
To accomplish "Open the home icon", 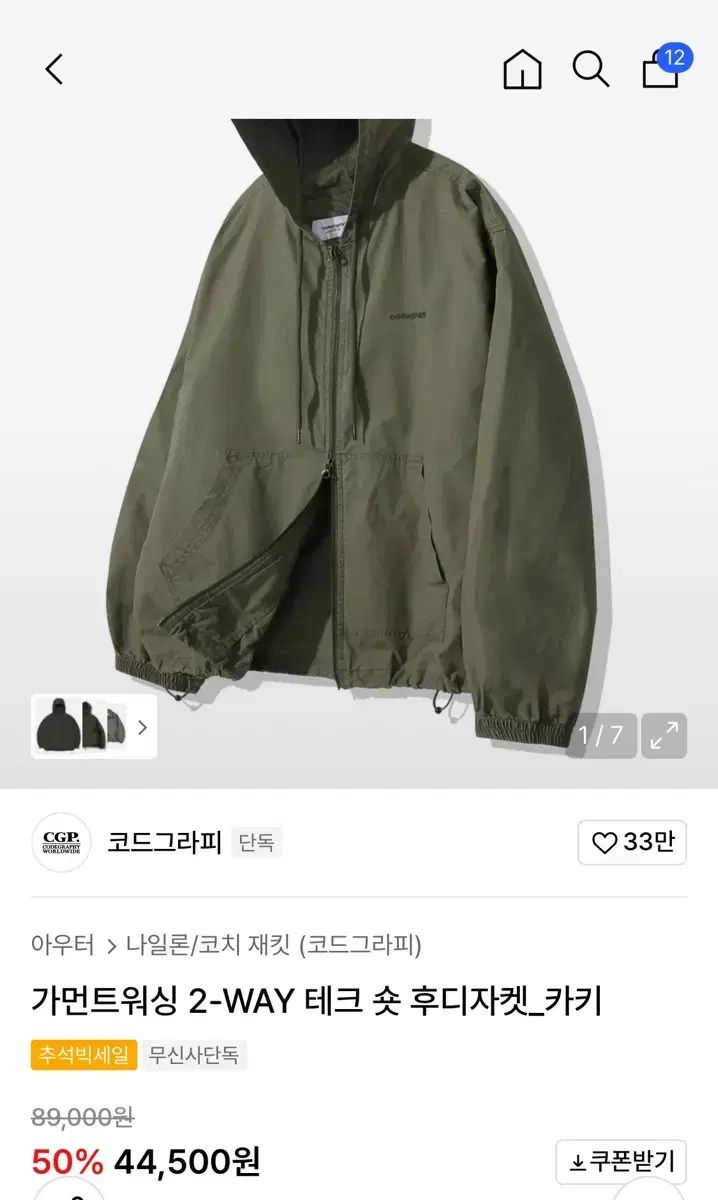I will pyautogui.click(x=522, y=69).
